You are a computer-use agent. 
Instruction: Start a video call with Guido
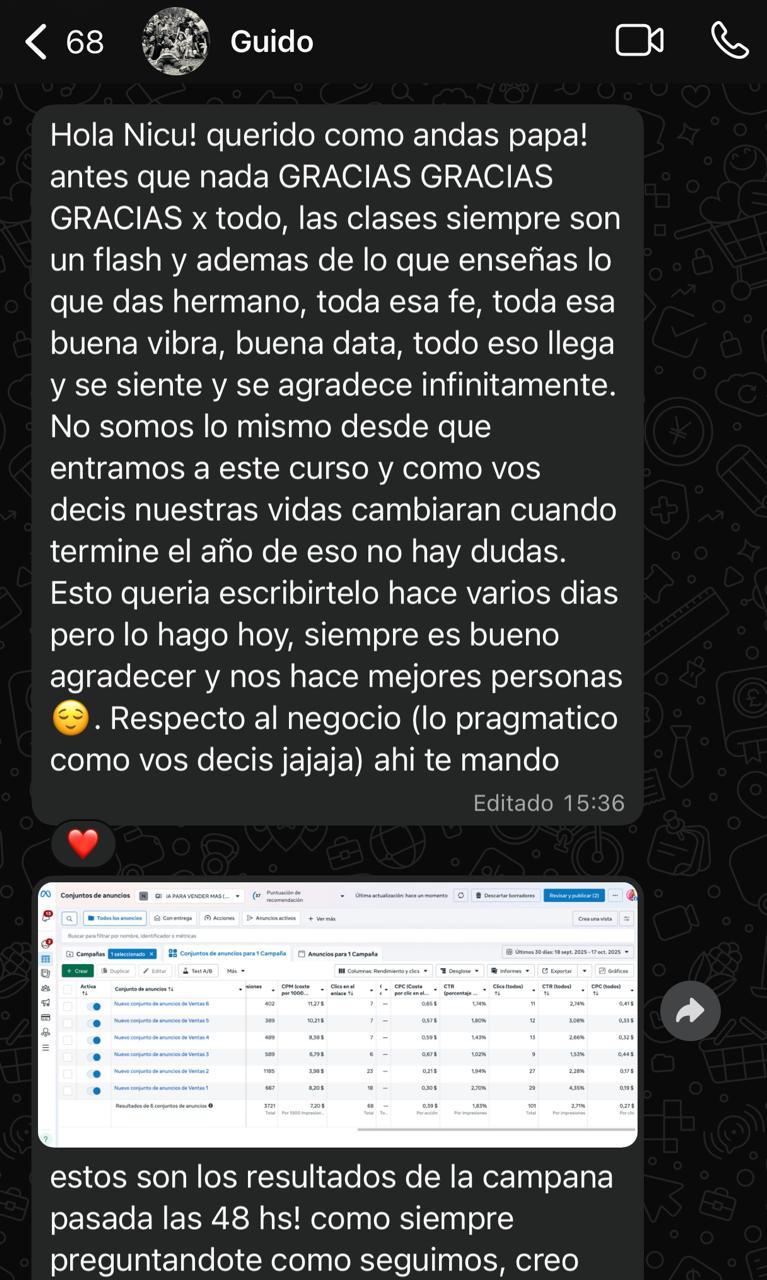pos(640,40)
